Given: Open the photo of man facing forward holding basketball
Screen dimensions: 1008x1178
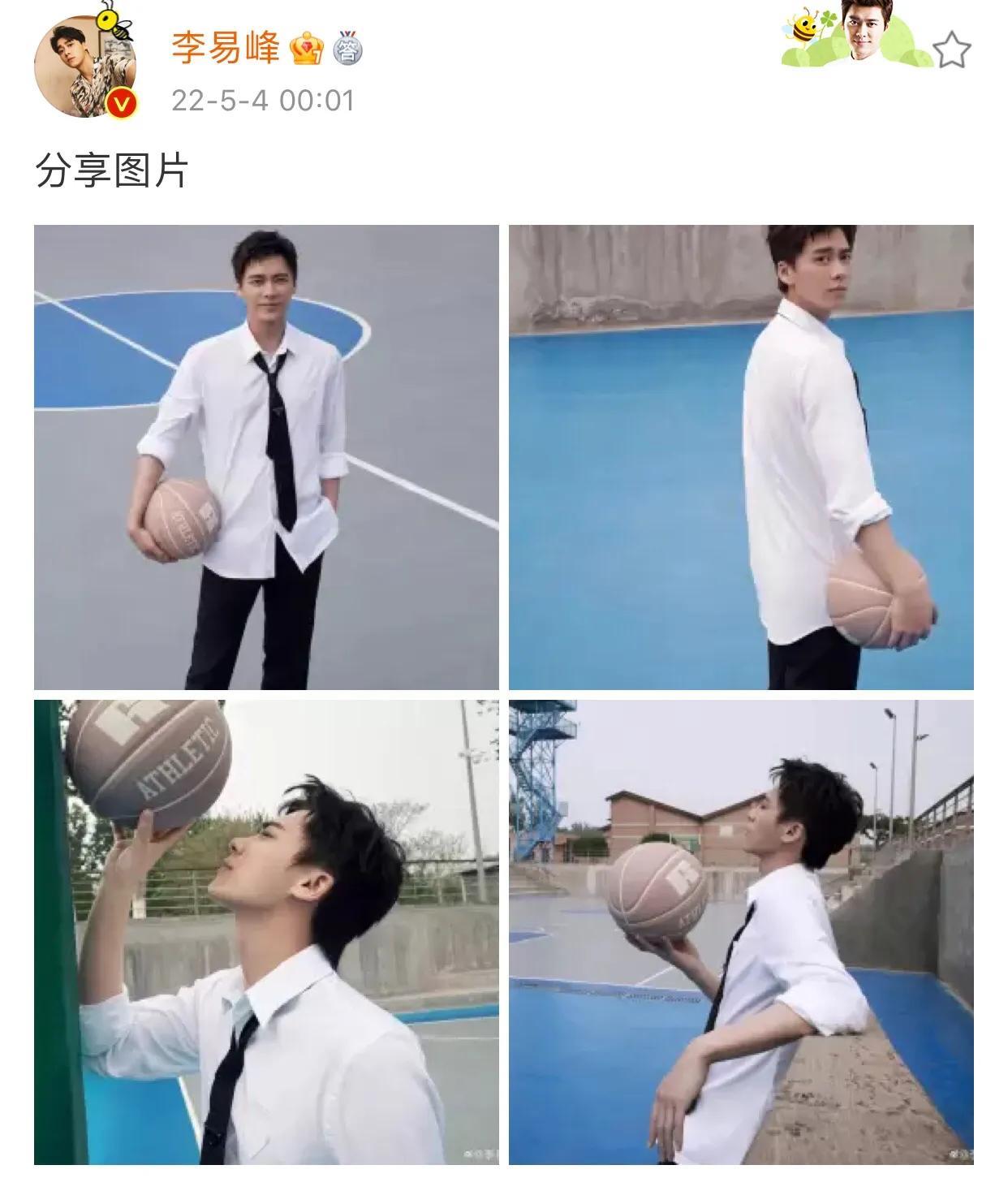Looking at the screenshot, I should (x=266, y=457).
